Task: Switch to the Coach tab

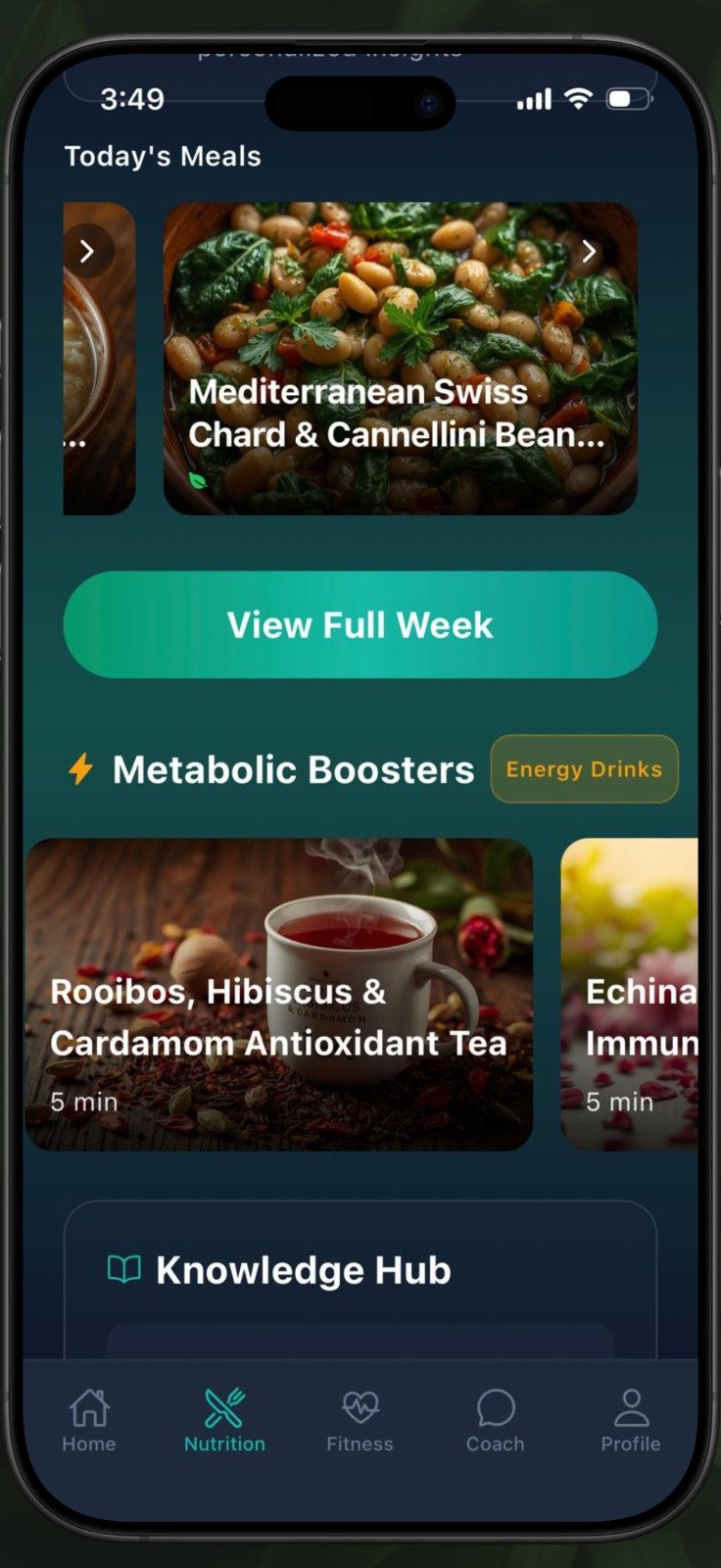Action: tap(495, 1406)
